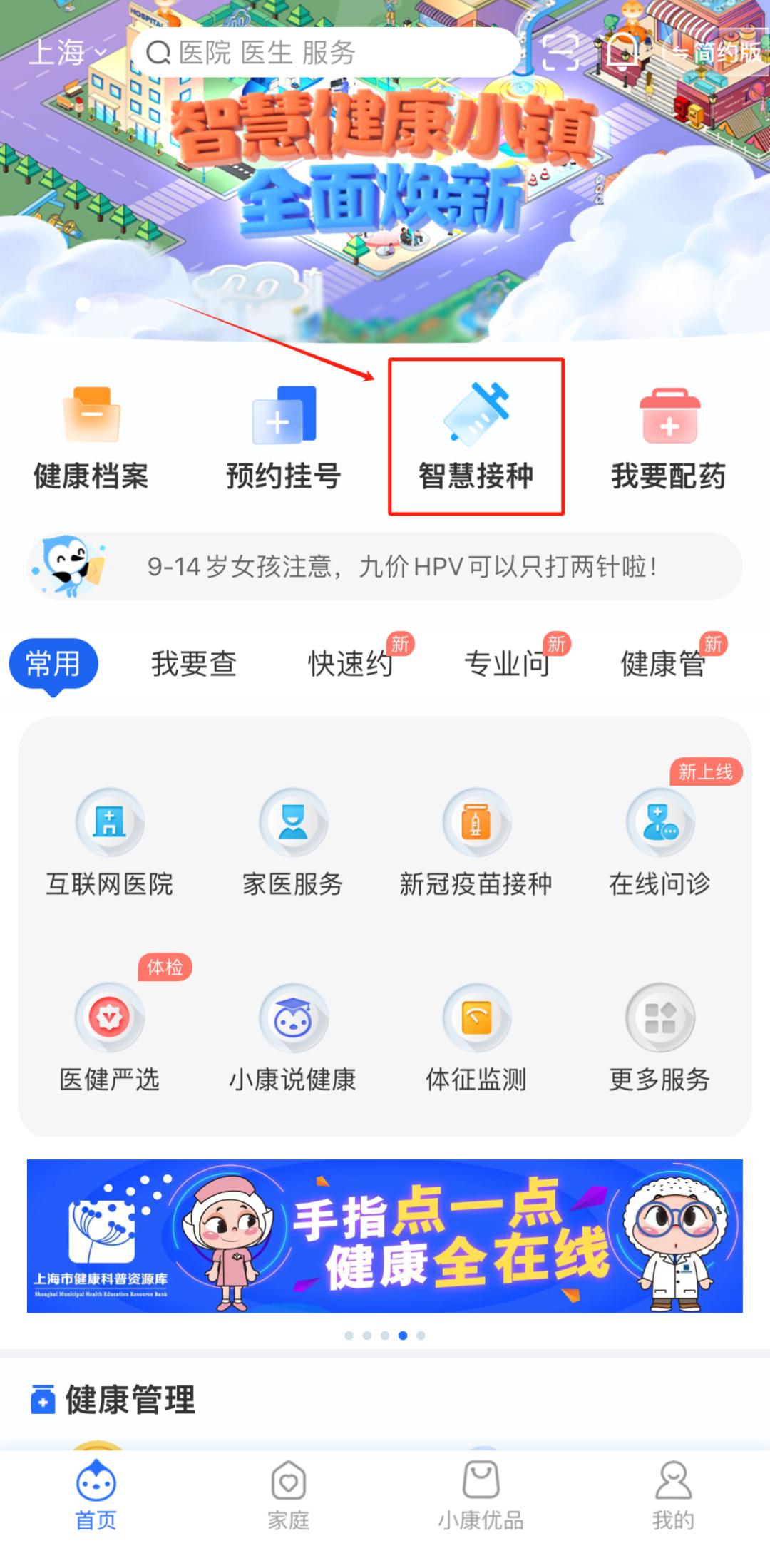Screen dimensions: 770x1568
Task: Switch to 简约版 simple mode
Action: point(717,53)
